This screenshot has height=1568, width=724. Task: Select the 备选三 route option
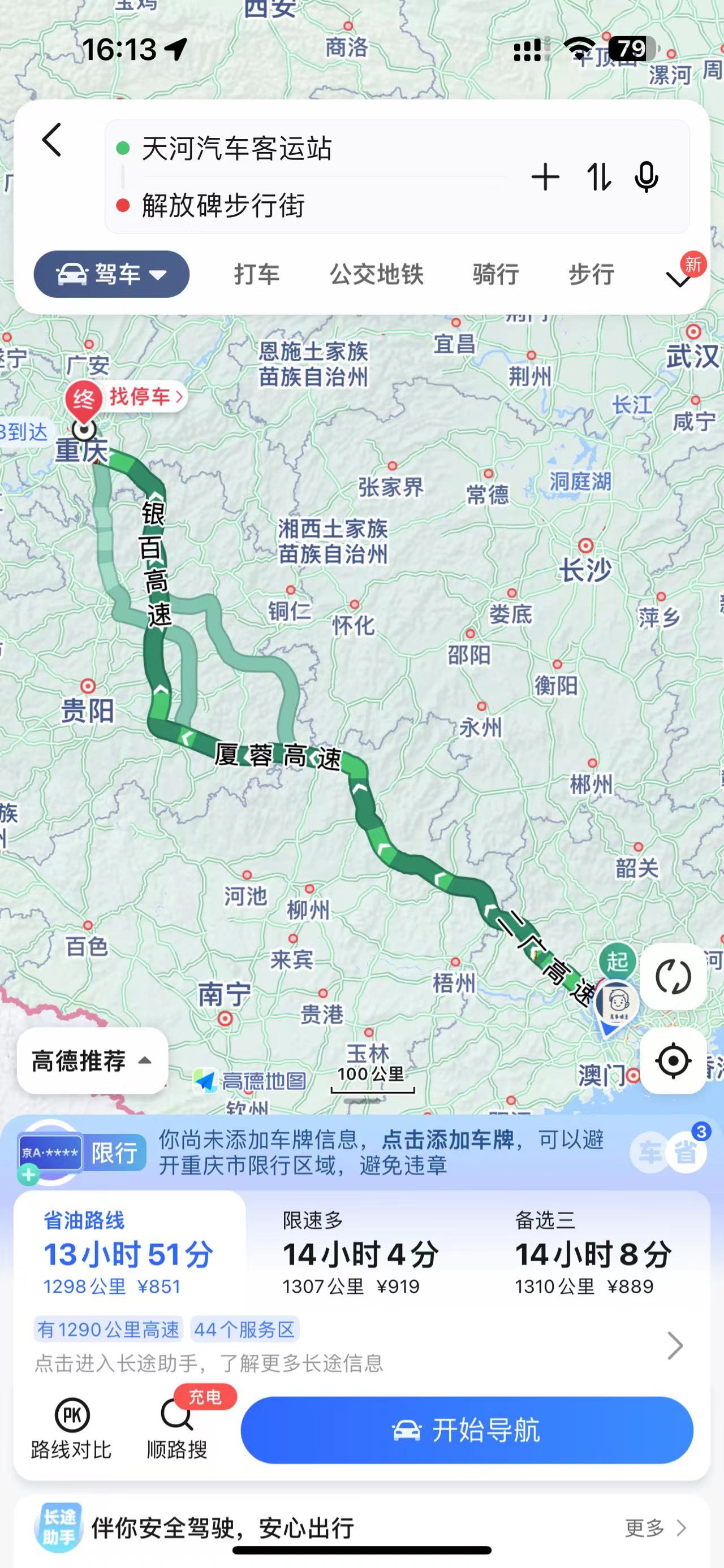pyautogui.click(x=593, y=1252)
